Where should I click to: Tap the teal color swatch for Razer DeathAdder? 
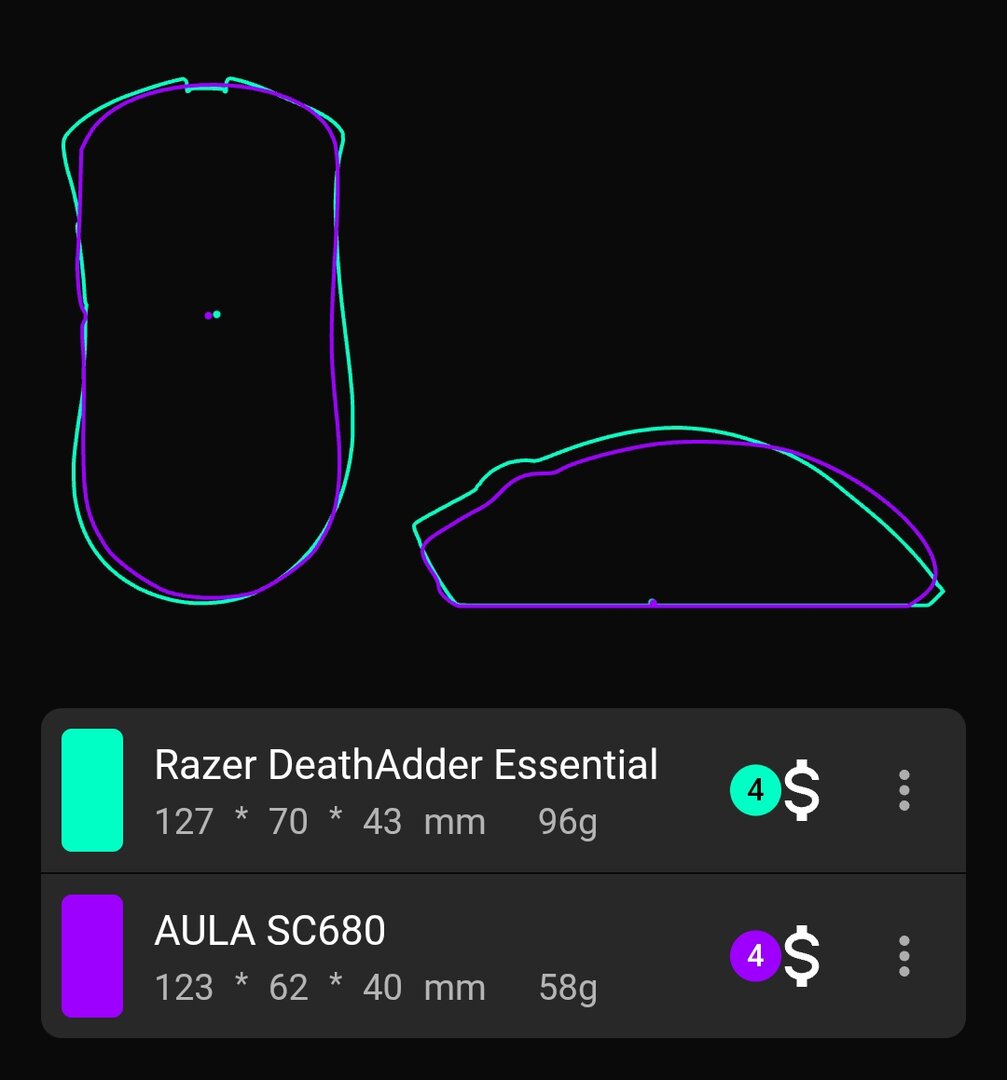tap(92, 790)
